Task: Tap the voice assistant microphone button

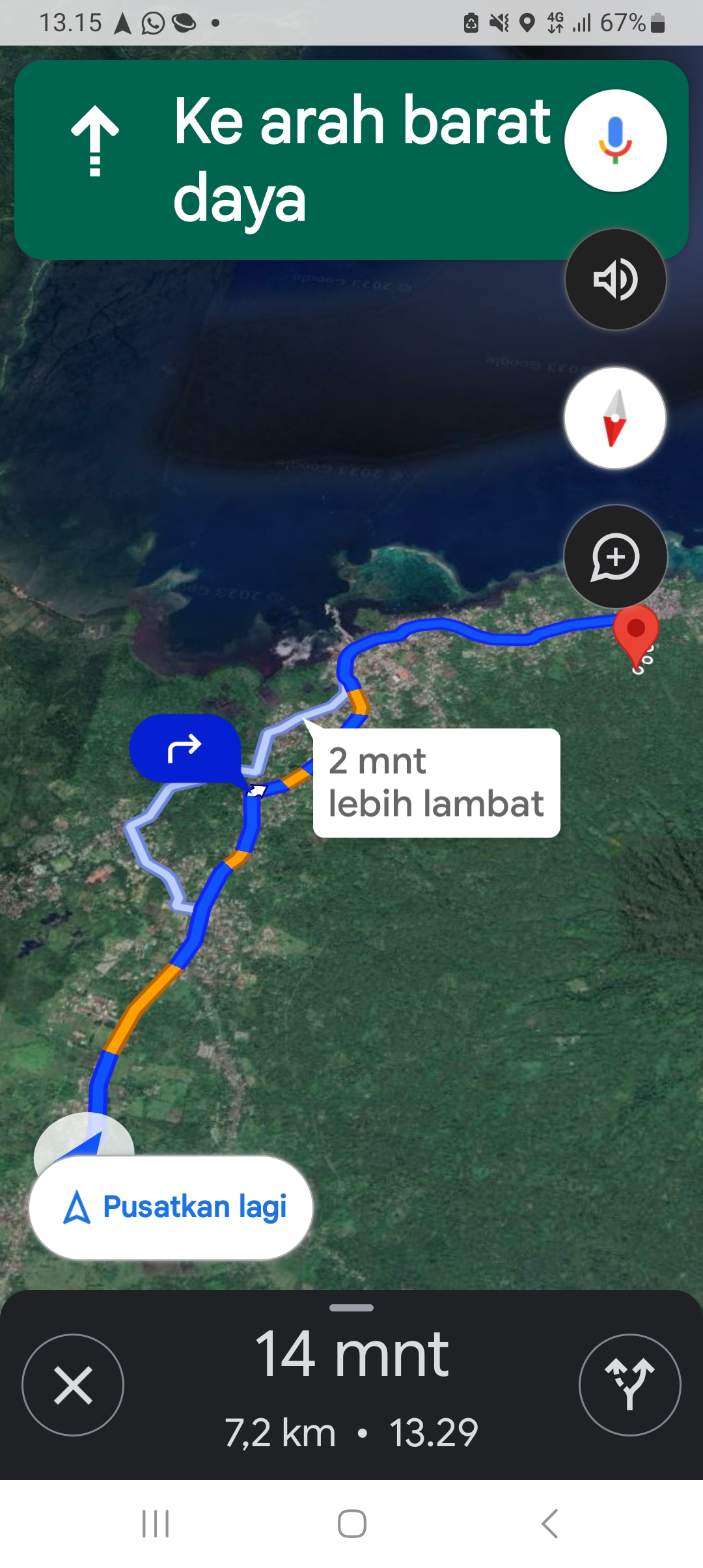Action: coord(615,141)
